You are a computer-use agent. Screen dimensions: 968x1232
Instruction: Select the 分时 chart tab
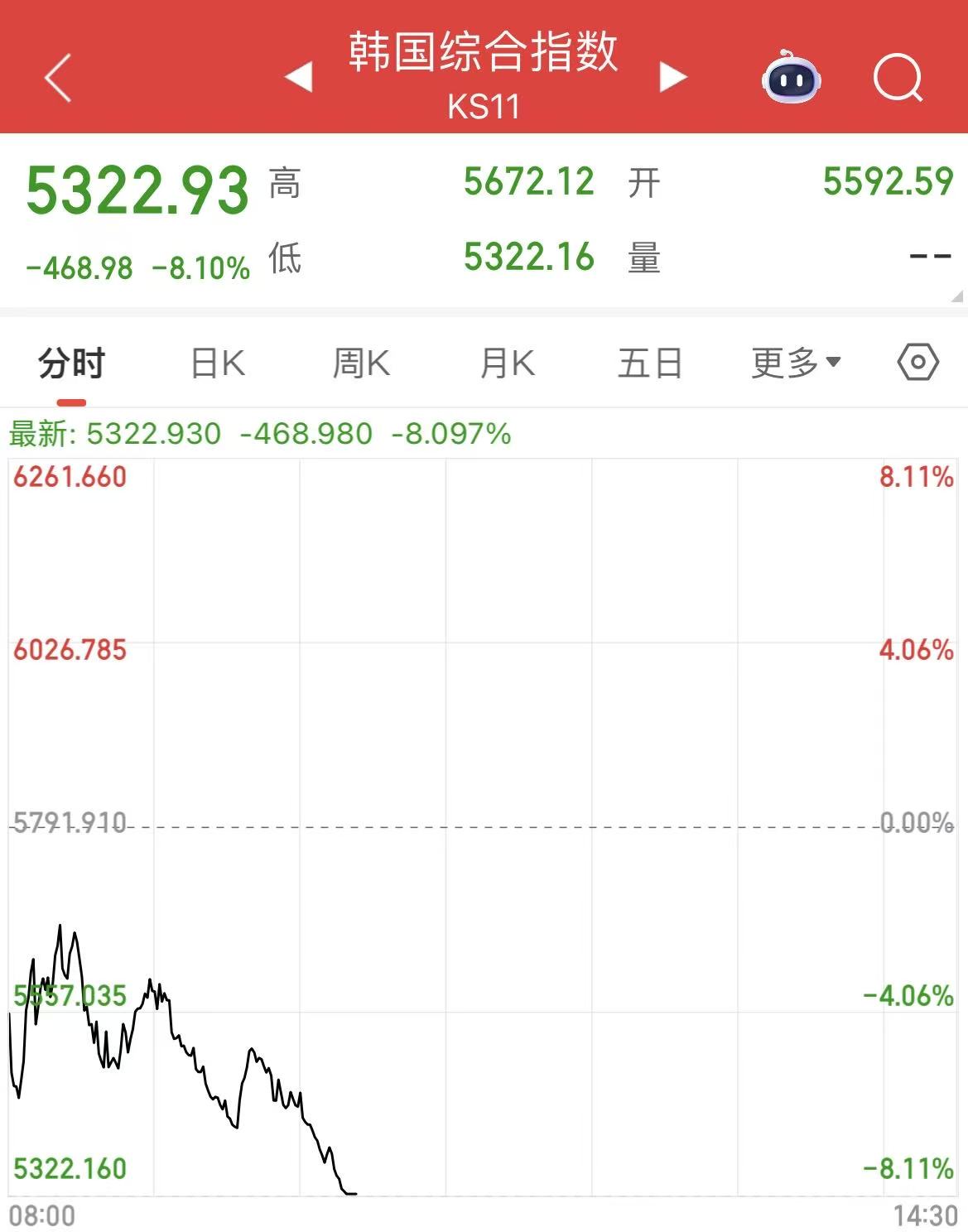[x=71, y=363]
